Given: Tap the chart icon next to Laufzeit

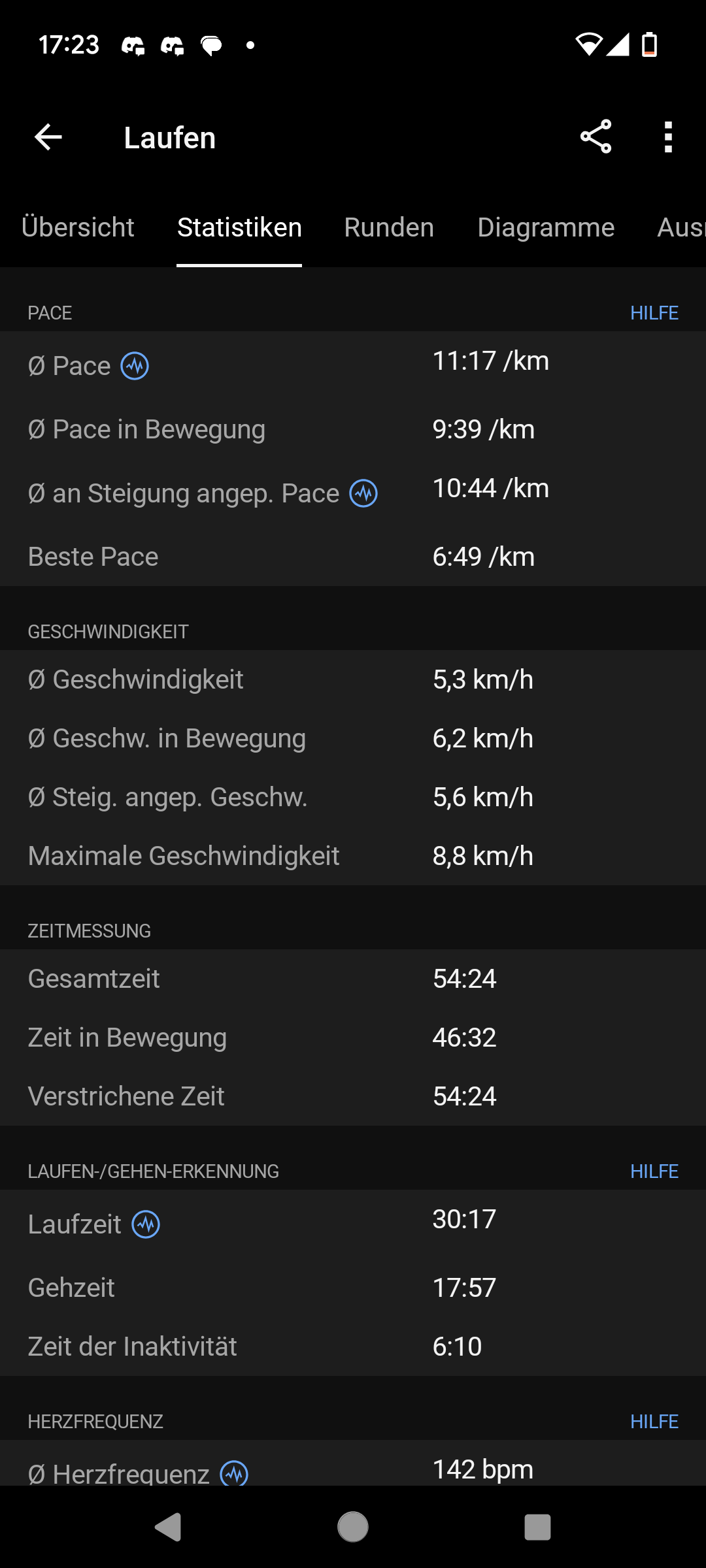Looking at the screenshot, I should point(146,1224).
